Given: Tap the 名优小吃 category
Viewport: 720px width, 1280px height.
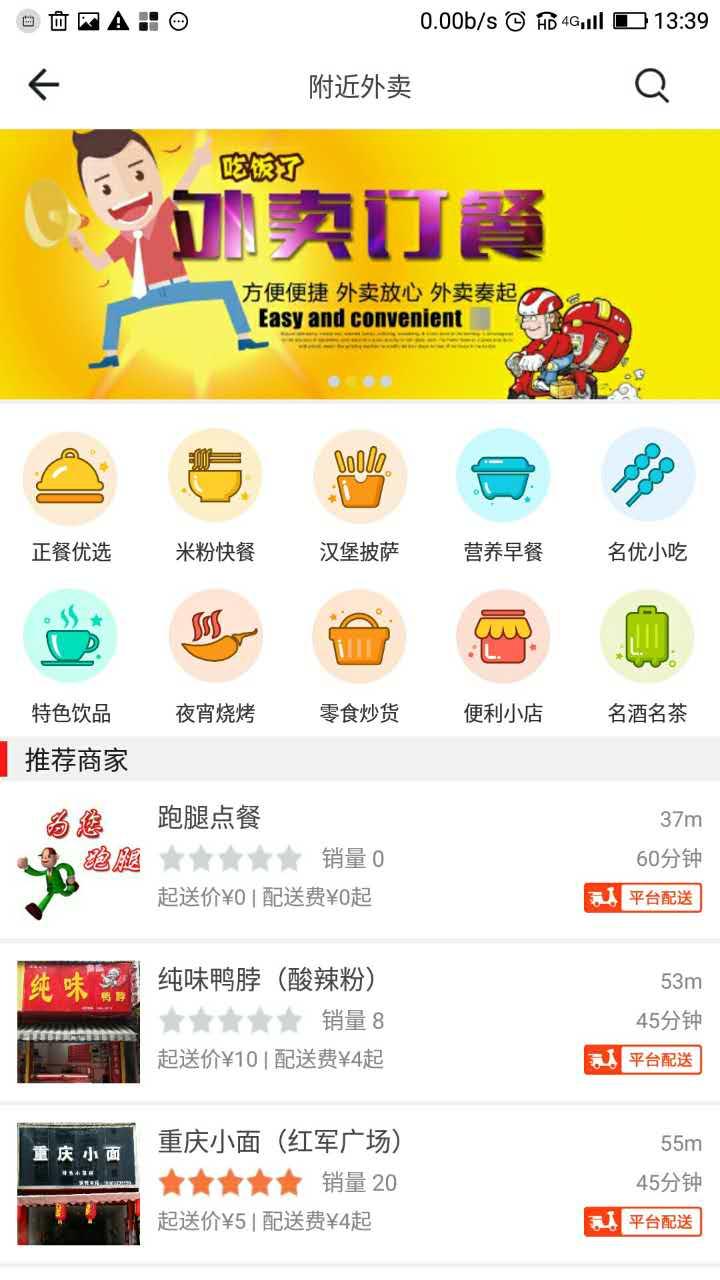Looking at the screenshot, I should pyautogui.click(x=647, y=496).
